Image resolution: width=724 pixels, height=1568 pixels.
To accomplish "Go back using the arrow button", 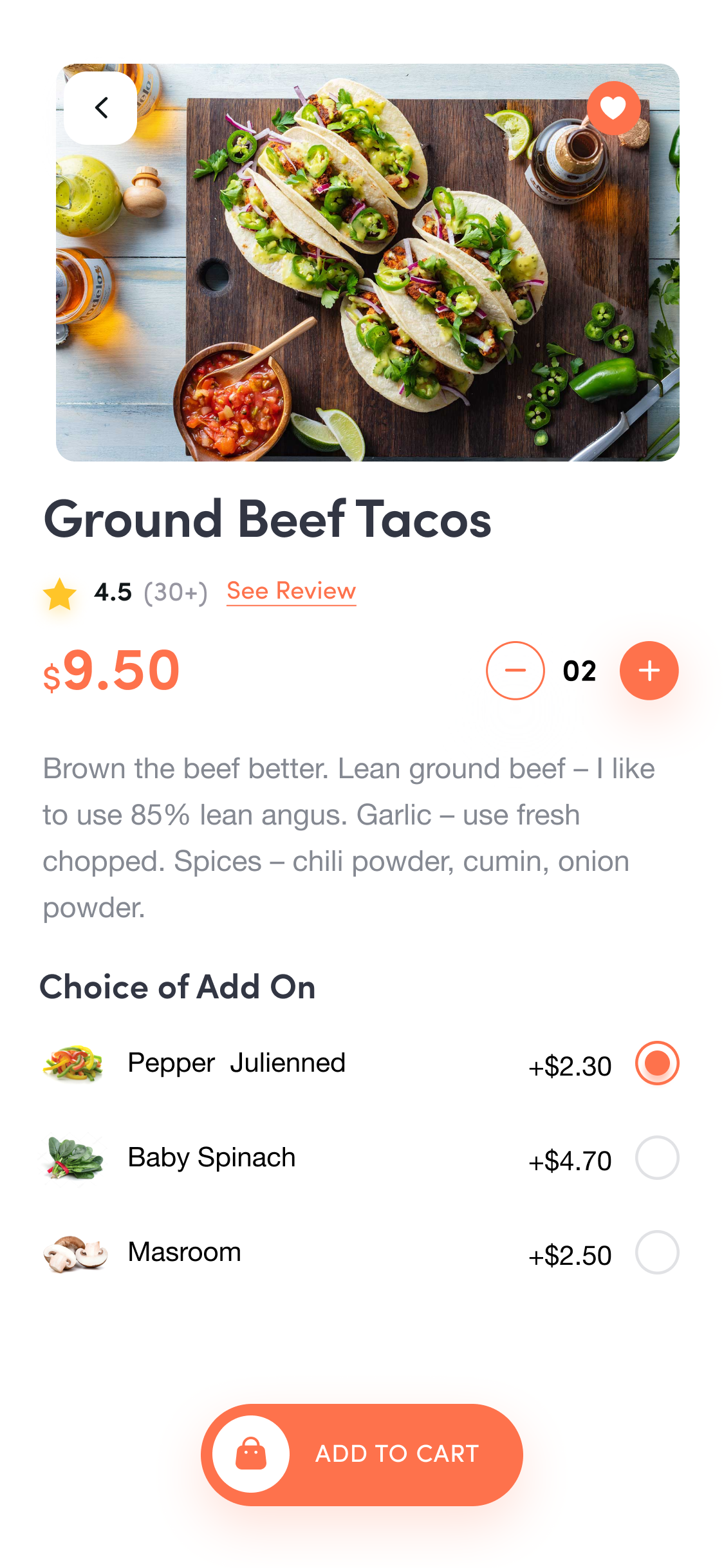I will [x=100, y=107].
